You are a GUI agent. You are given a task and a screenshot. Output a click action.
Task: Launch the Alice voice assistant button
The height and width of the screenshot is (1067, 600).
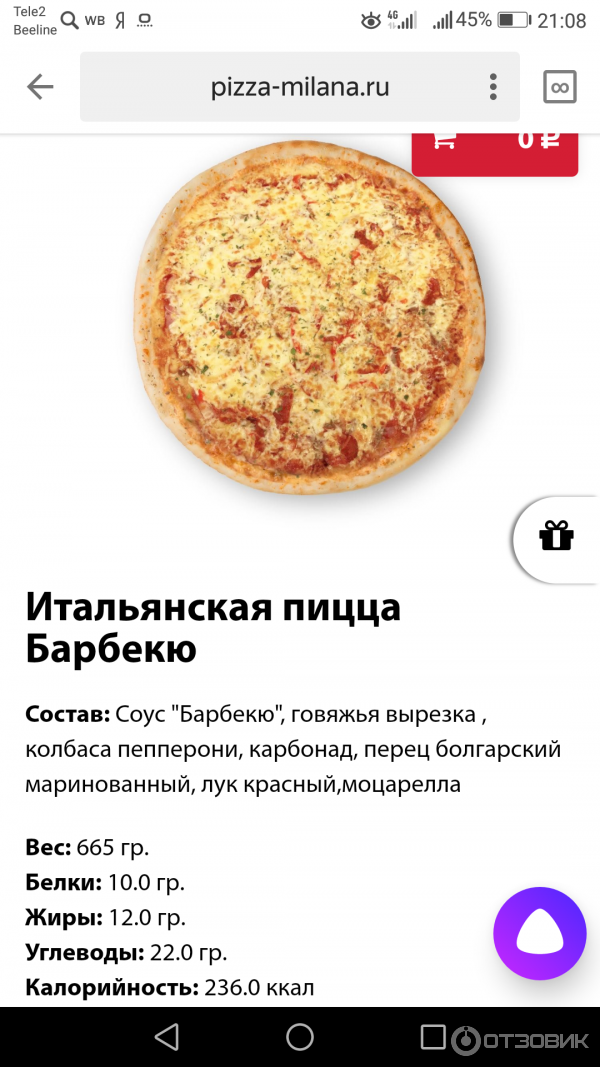pyautogui.click(x=539, y=934)
